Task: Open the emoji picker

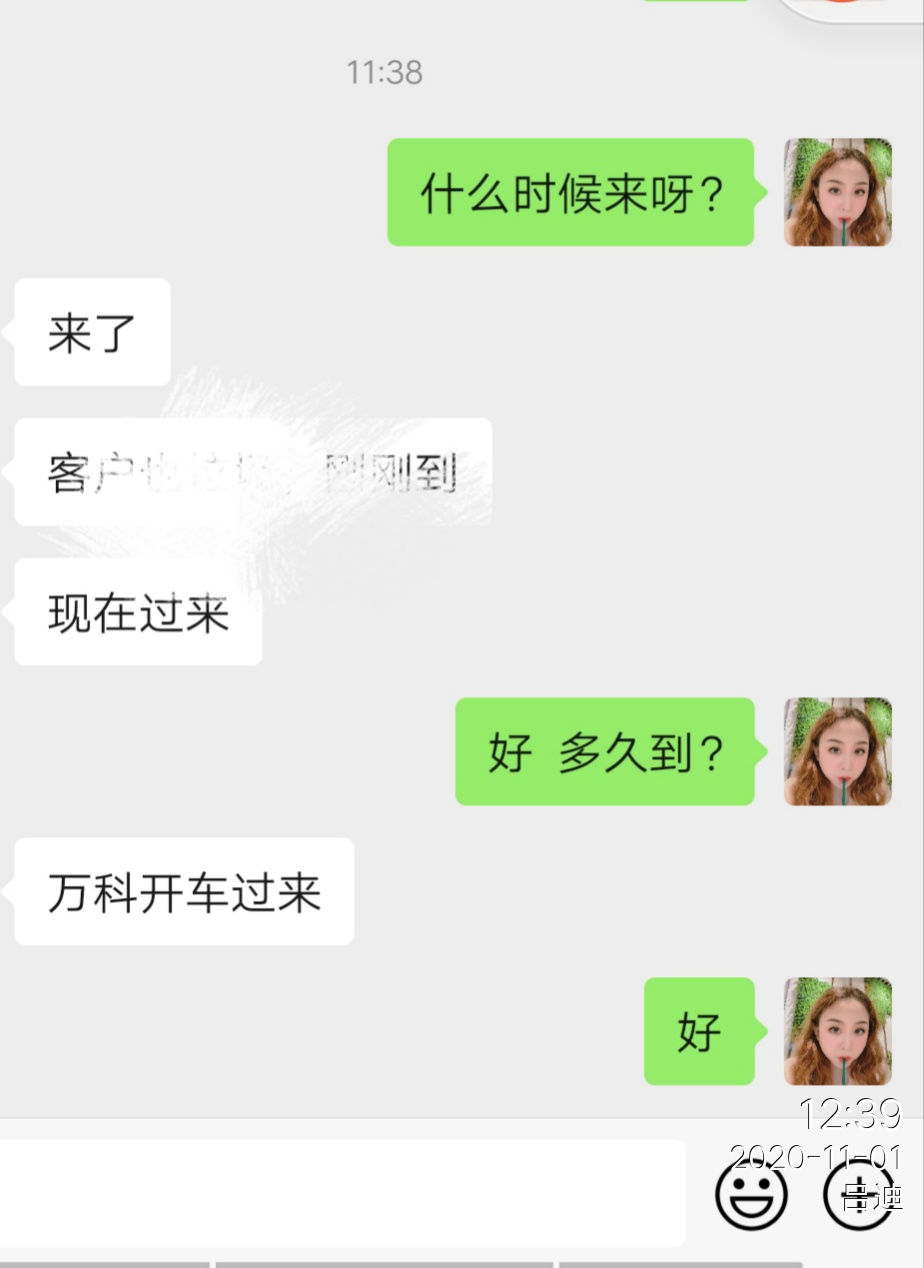Action: (x=751, y=1192)
